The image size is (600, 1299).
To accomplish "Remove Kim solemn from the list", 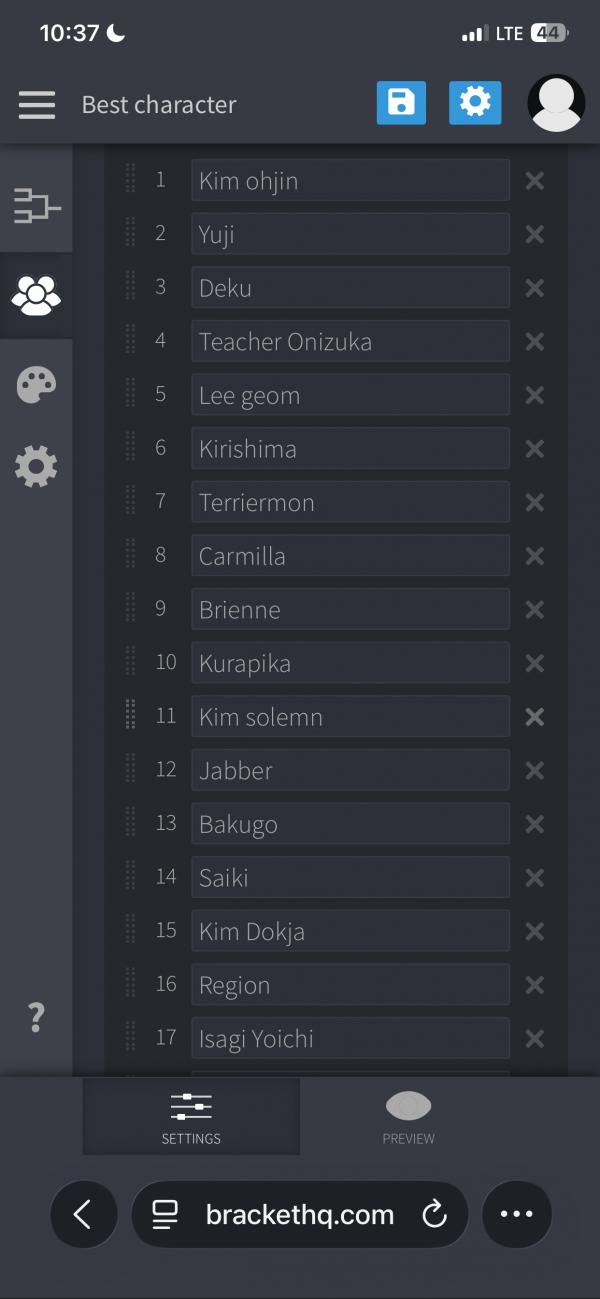I will [535, 717].
